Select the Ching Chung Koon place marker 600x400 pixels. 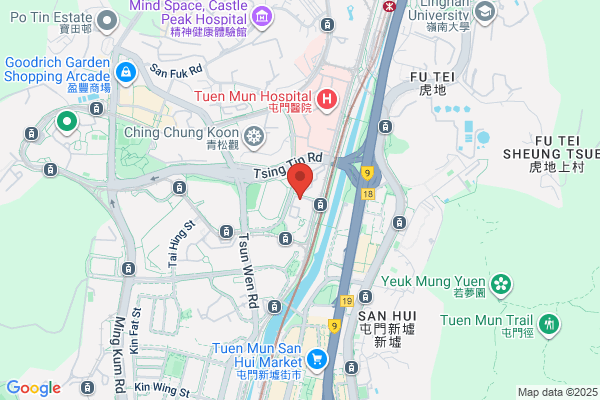click(x=254, y=137)
